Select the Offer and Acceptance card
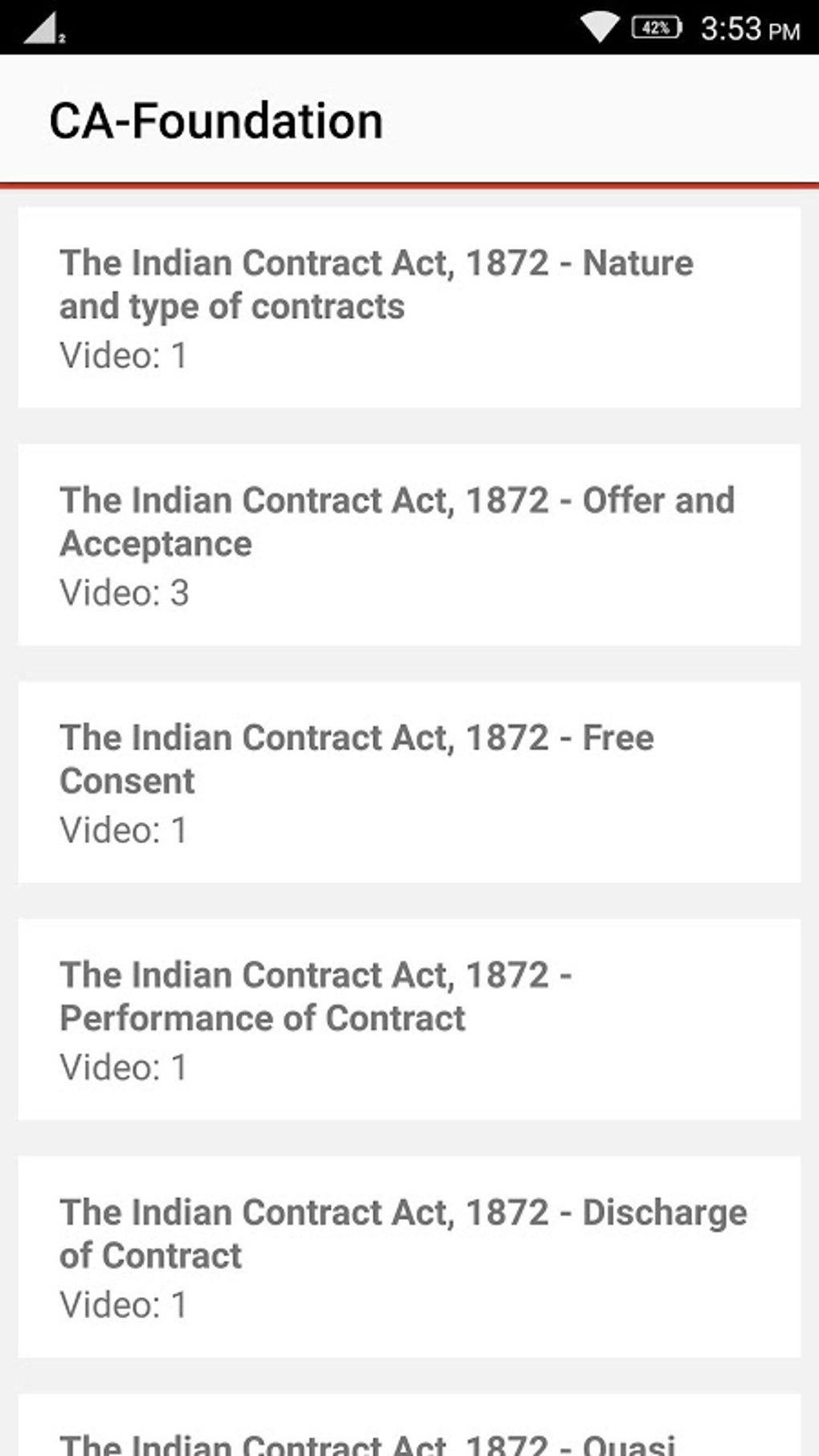Image resolution: width=819 pixels, height=1456 pixels. pyautogui.click(x=409, y=544)
